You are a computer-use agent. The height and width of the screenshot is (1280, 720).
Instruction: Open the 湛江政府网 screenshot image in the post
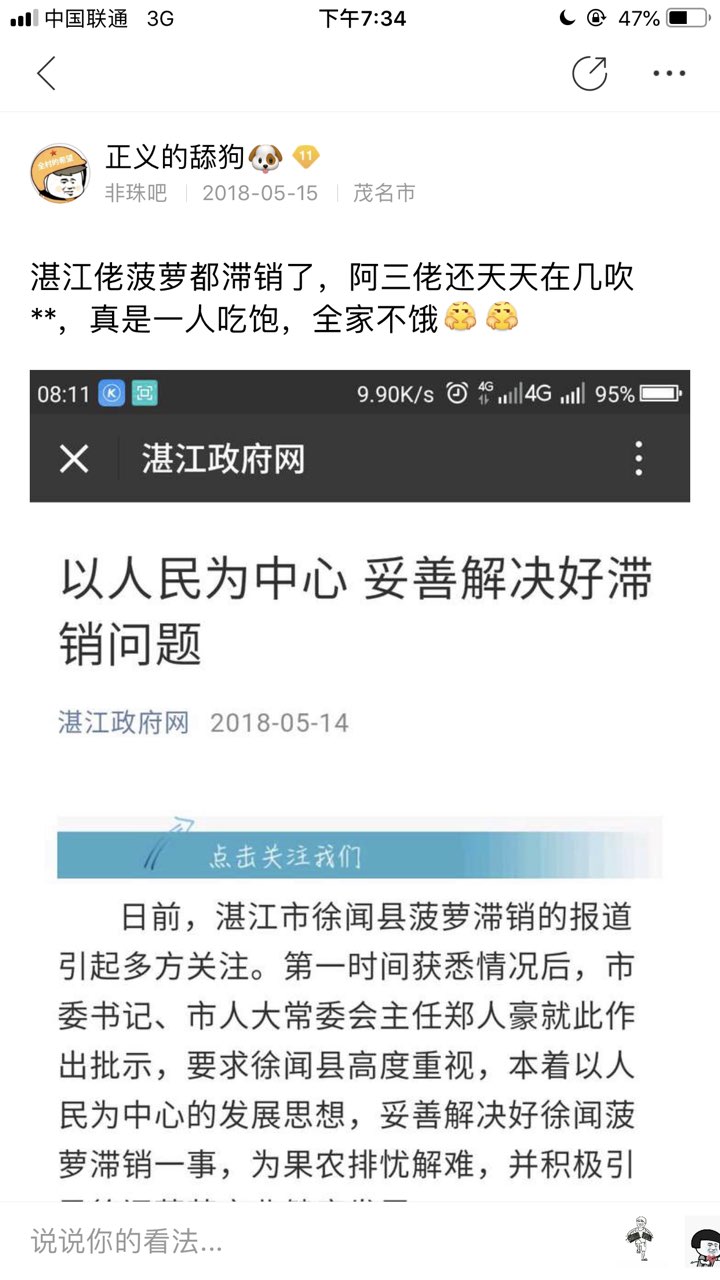click(360, 780)
